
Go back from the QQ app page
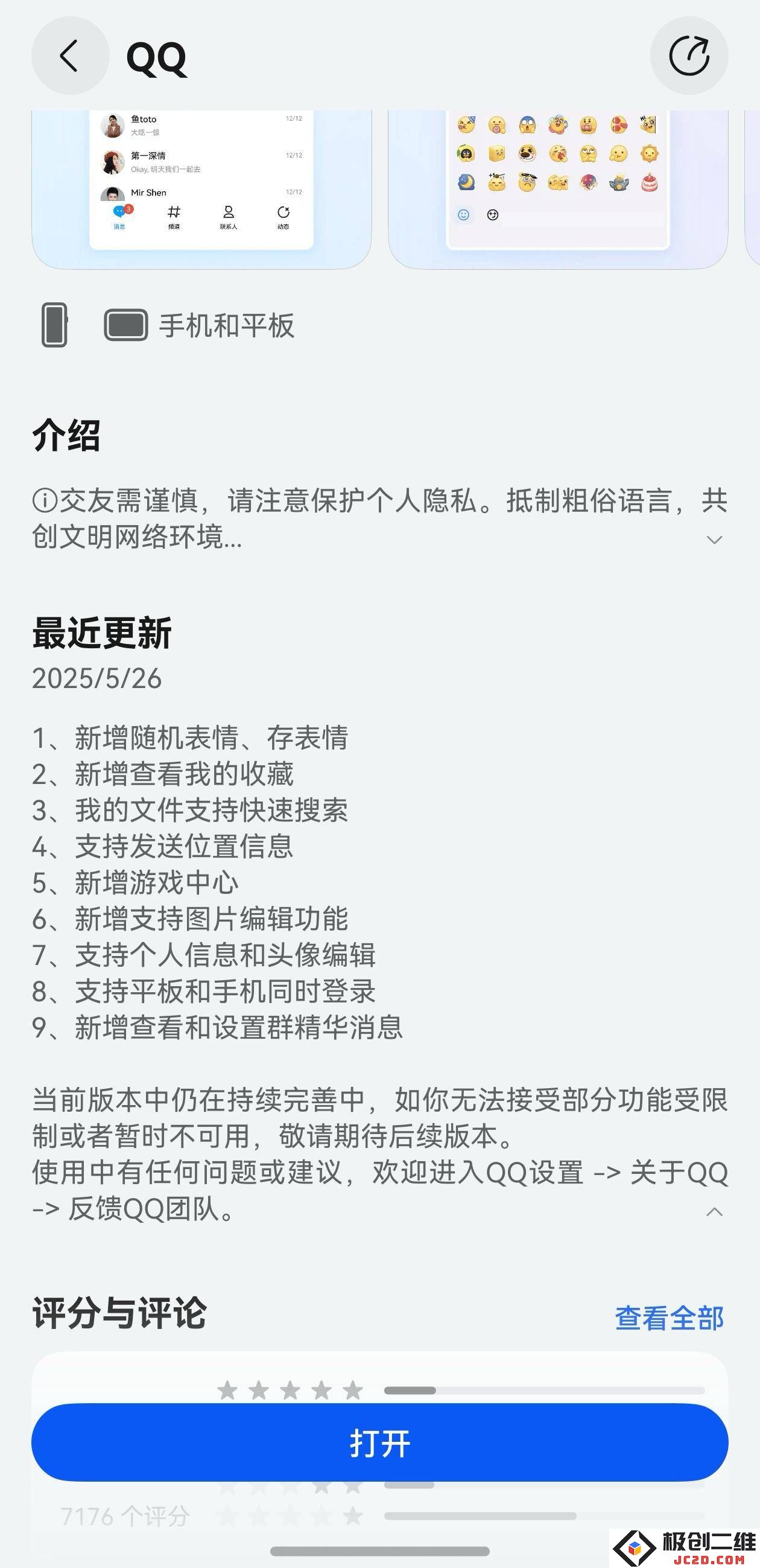click(x=70, y=56)
